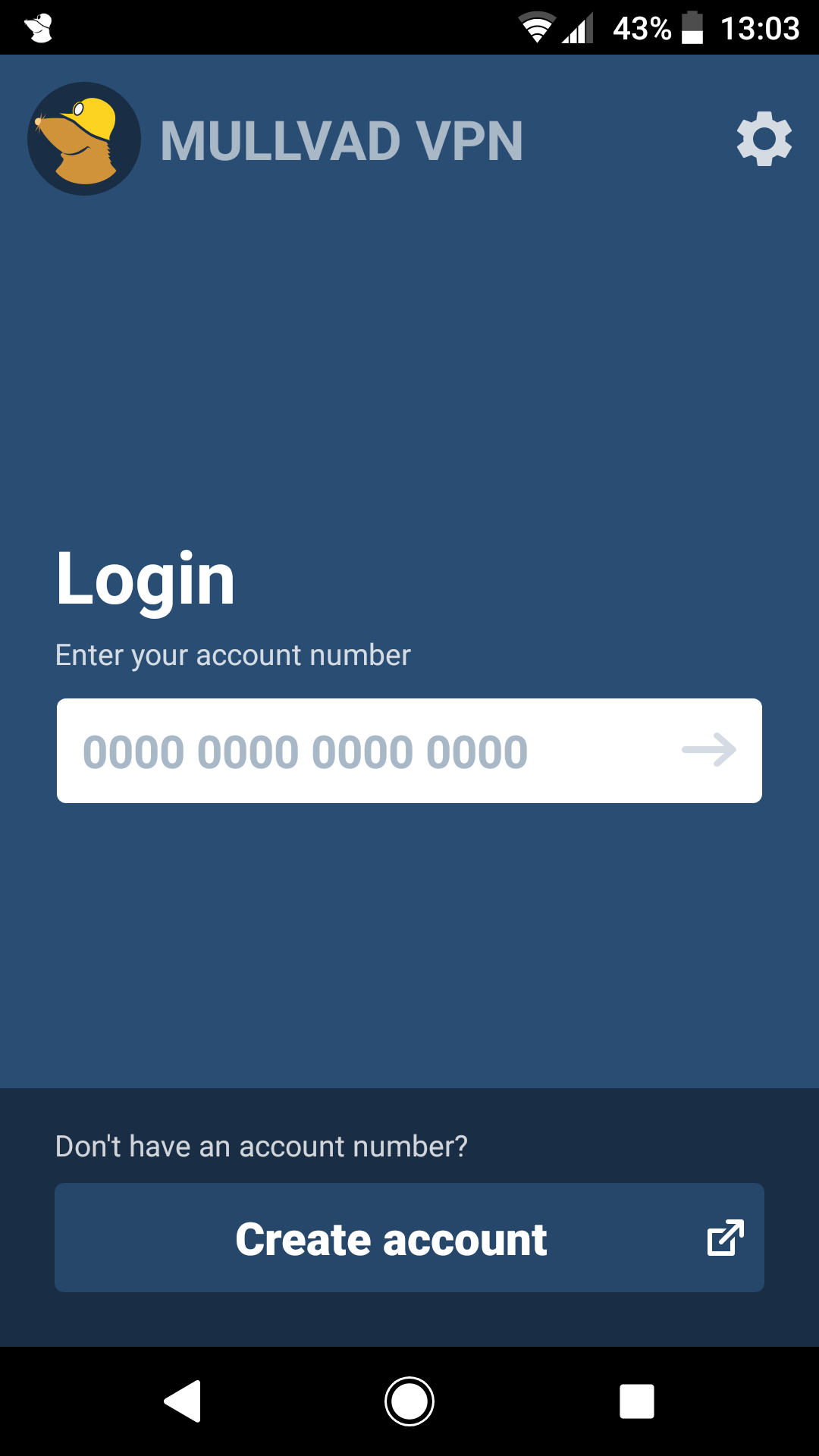The width and height of the screenshot is (819, 1456).
Task: Go back using the system back button
Action: tap(184, 1401)
